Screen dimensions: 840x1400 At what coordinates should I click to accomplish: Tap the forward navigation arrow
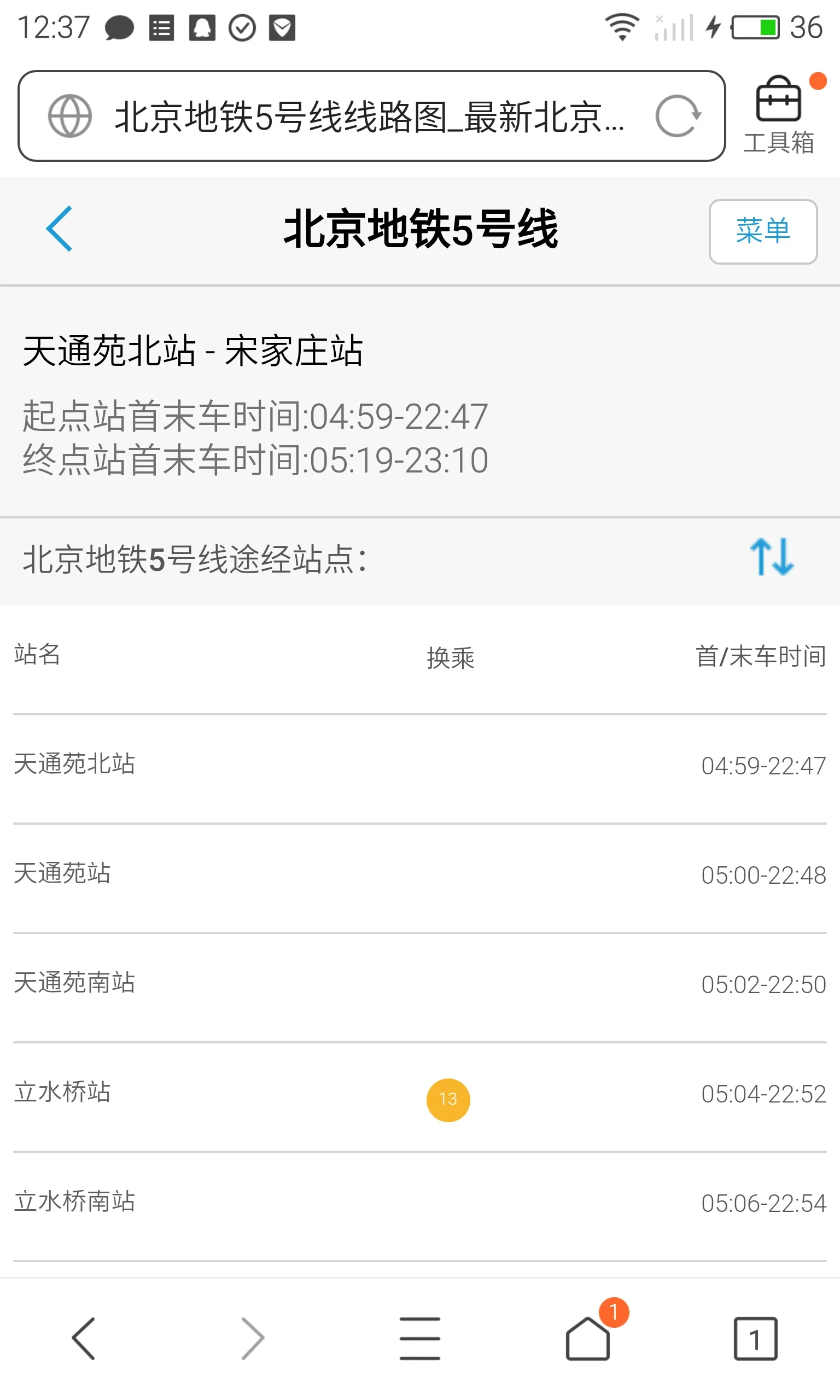253,1339
